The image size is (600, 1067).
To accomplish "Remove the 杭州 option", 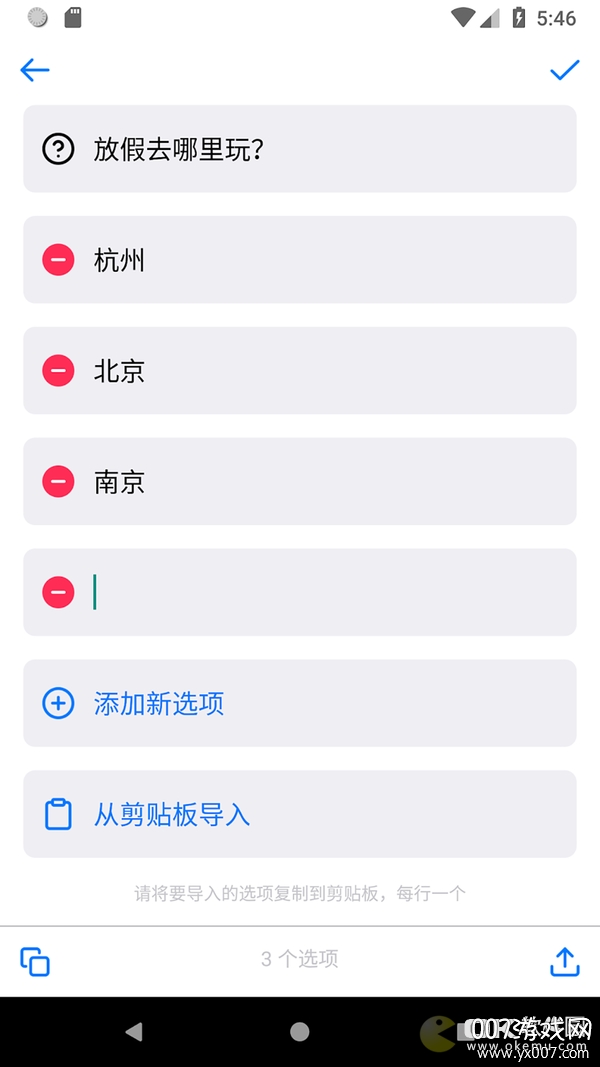I will coord(58,260).
